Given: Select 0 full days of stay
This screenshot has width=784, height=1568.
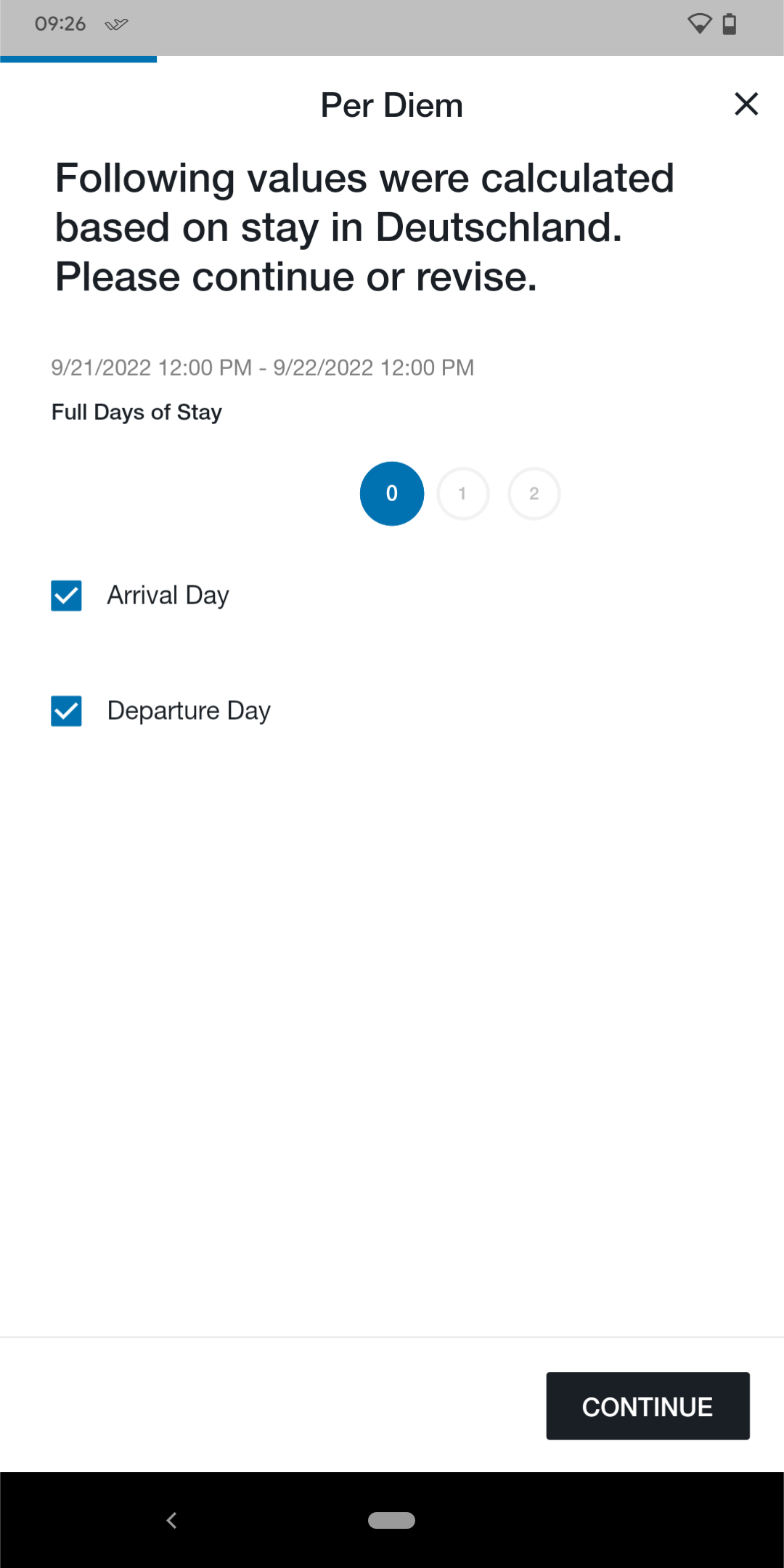Looking at the screenshot, I should 392,494.
